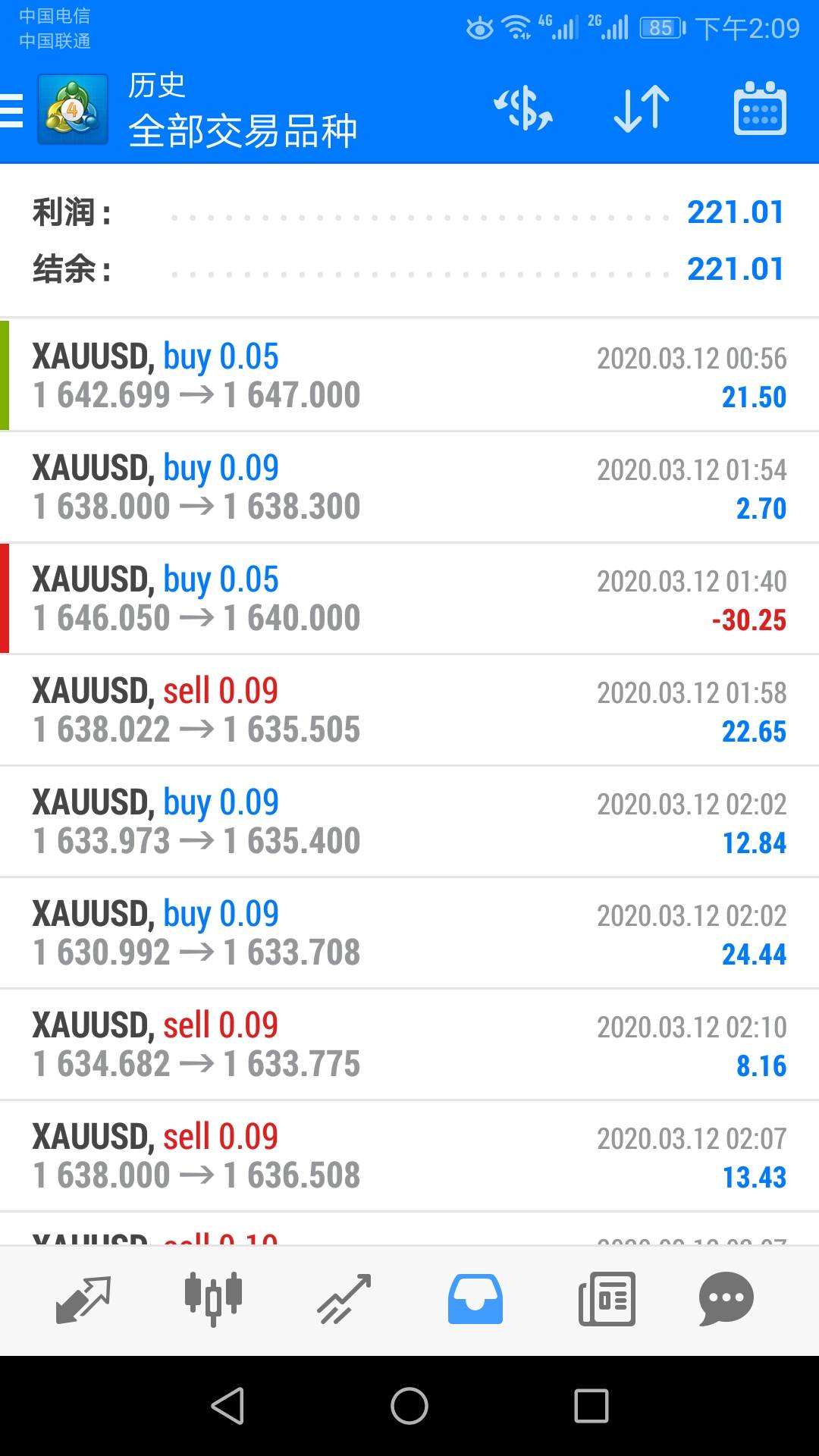Open the buy 0.05 trade with profit 21.50
Image resolution: width=819 pixels, height=1456 pixels.
pyautogui.click(x=409, y=375)
